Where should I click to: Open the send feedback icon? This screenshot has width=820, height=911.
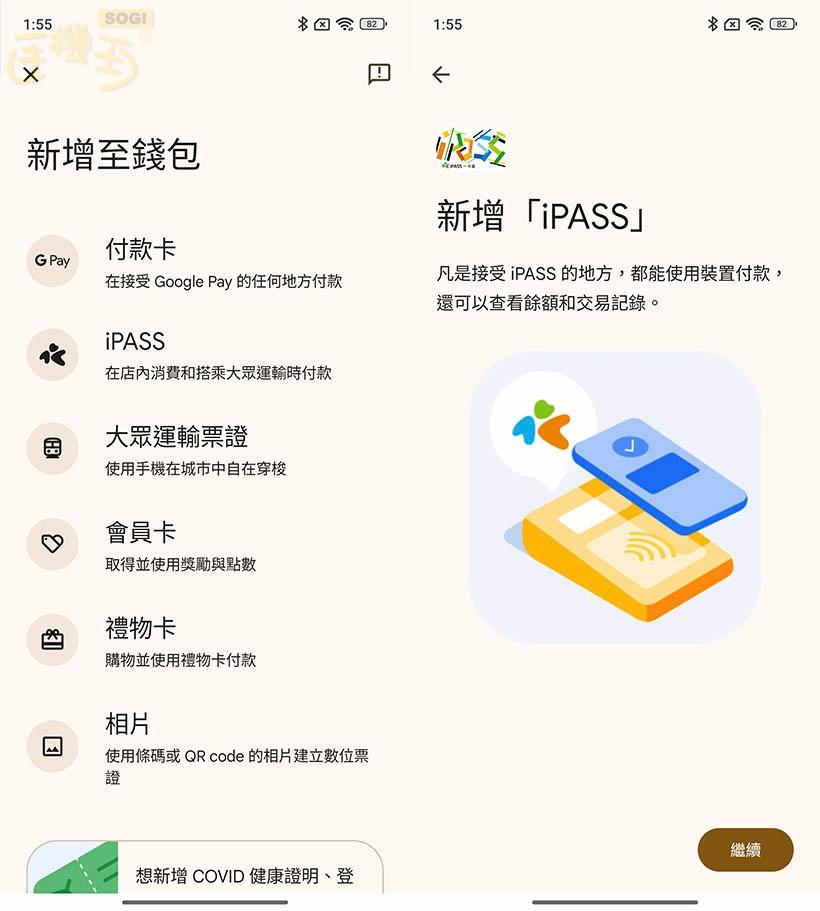point(379,74)
